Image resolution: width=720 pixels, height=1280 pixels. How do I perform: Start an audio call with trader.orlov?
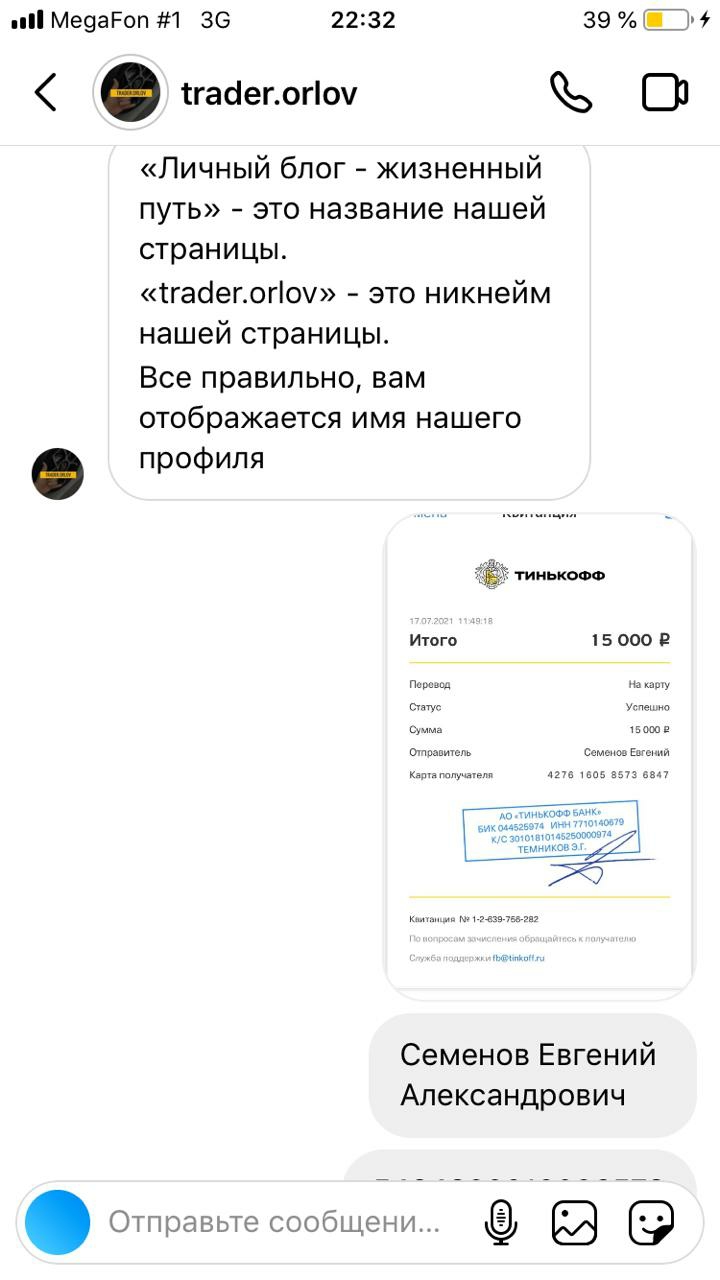tap(571, 92)
